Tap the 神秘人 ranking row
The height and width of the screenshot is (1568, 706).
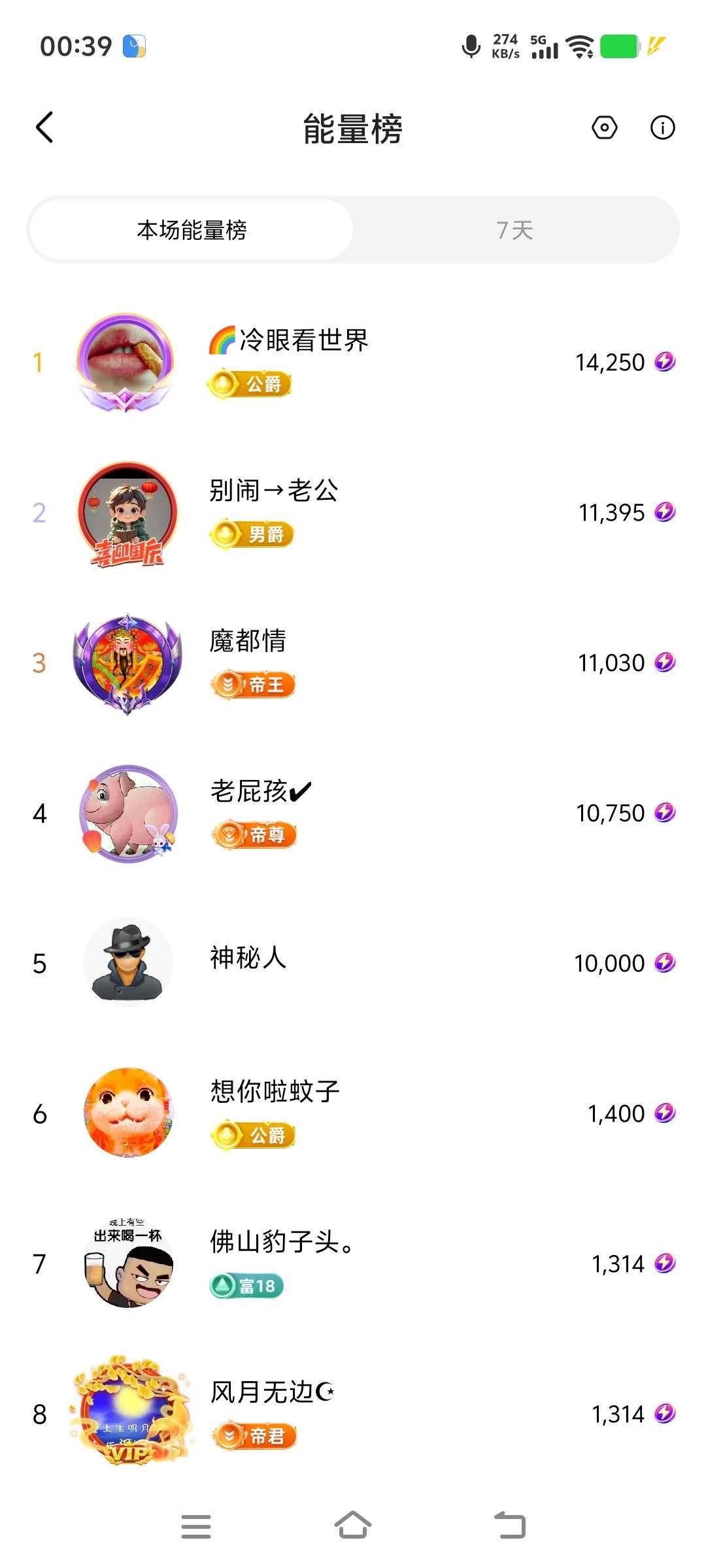(x=353, y=962)
